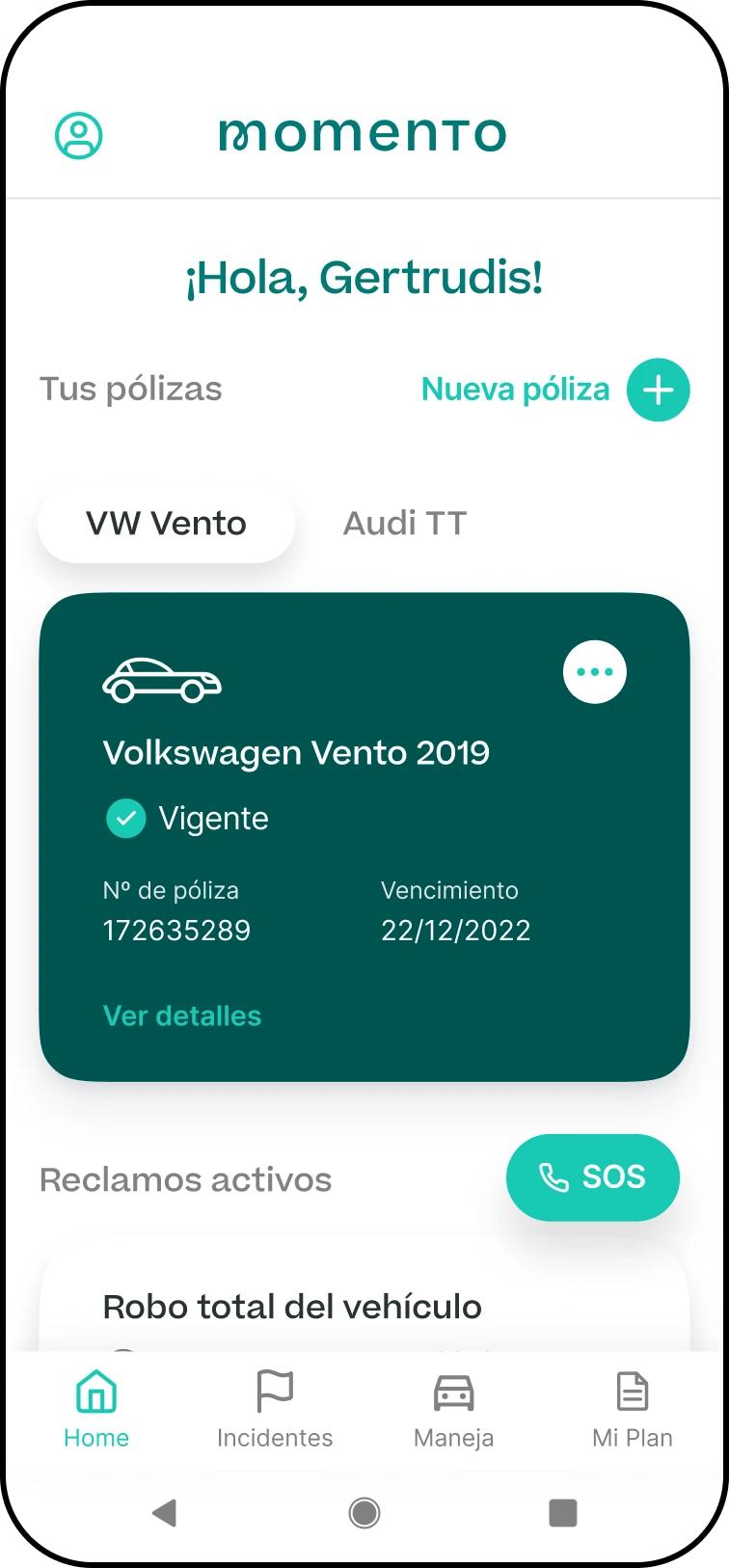Go to the Home tab
This screenshot has height=1568, width=729.
96,1410
